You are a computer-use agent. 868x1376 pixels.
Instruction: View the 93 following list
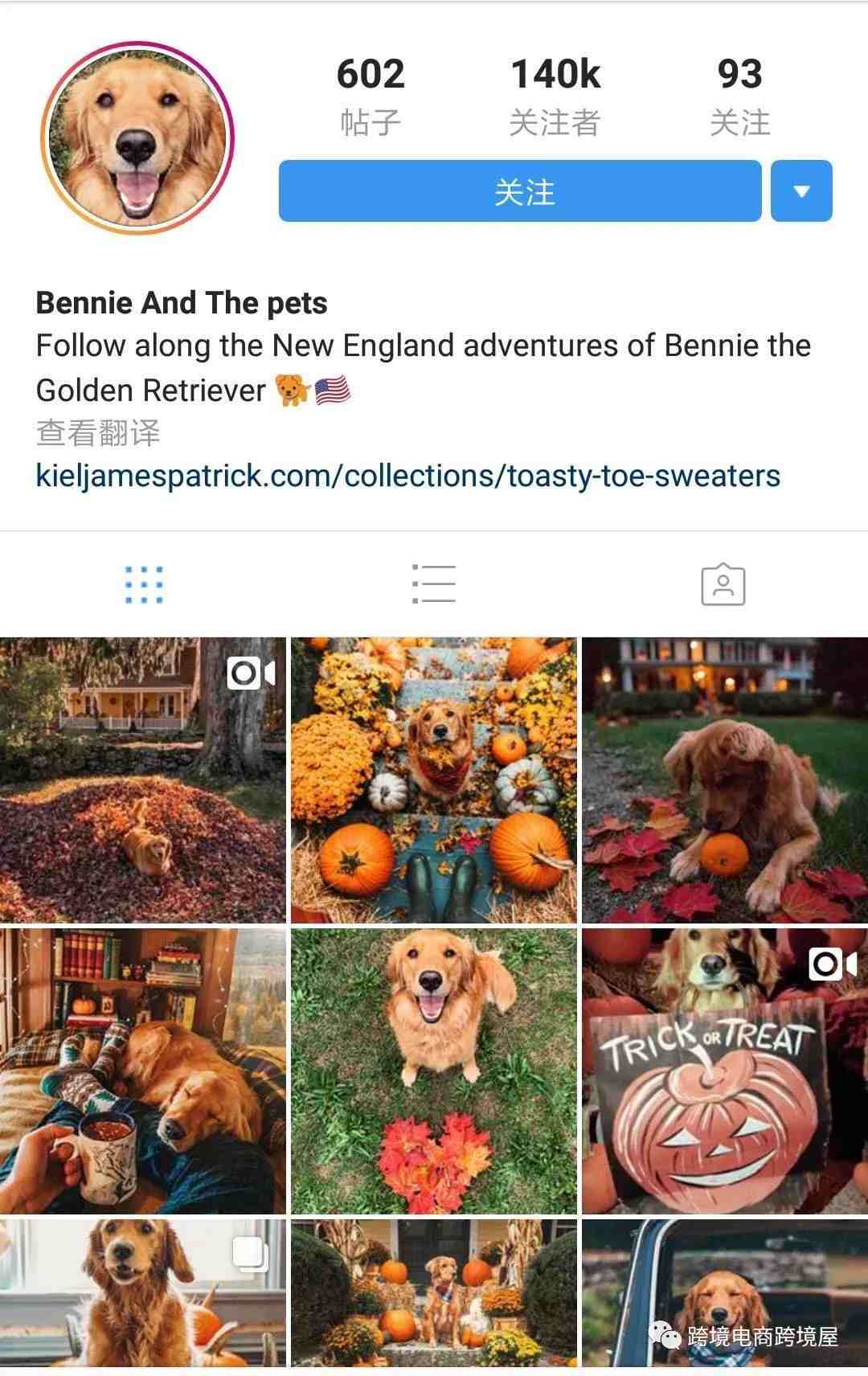coord(739,96)
